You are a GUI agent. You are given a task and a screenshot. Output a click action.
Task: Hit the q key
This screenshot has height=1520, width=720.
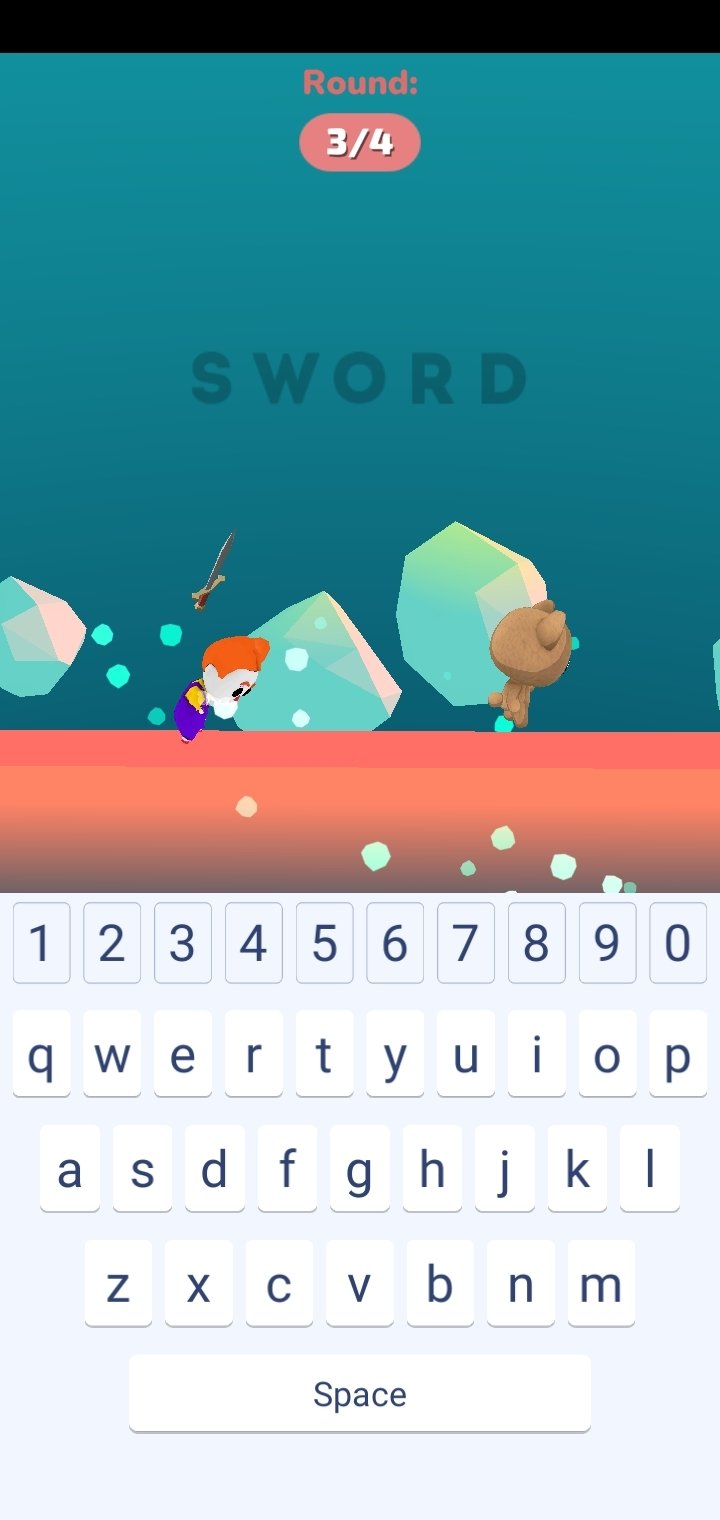click(x=41, y=1053)
